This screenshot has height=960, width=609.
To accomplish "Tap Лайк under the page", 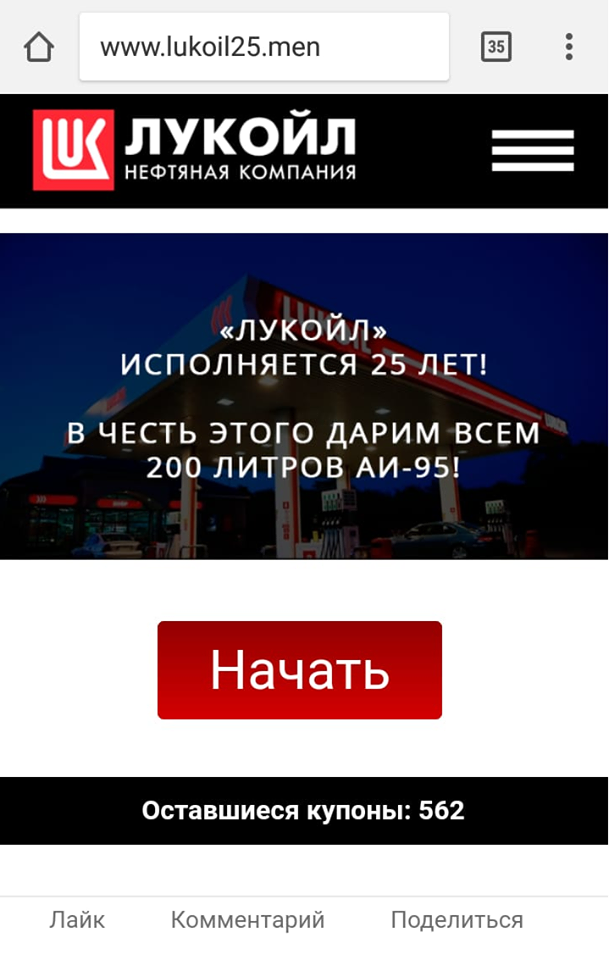I will click(x=77, y=920).
